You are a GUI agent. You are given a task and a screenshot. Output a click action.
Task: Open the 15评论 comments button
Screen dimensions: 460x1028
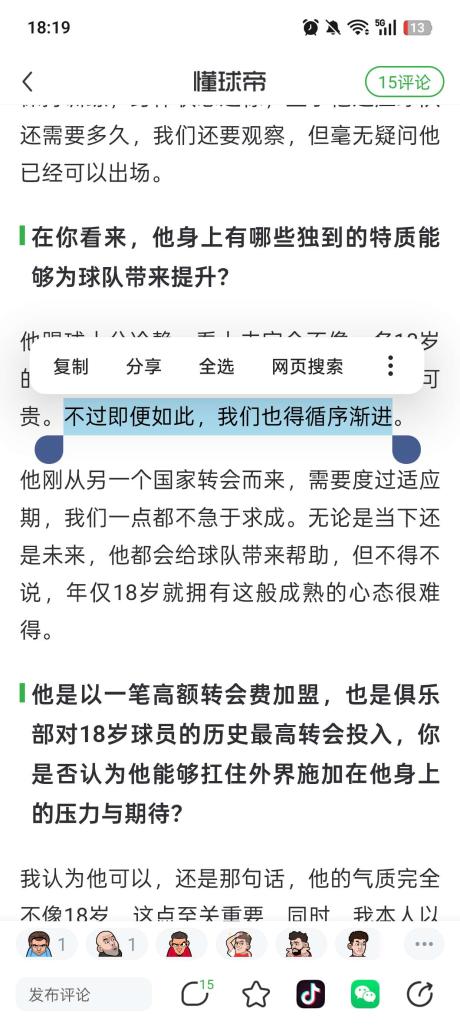pyautogui.click(x=404, y=82)
